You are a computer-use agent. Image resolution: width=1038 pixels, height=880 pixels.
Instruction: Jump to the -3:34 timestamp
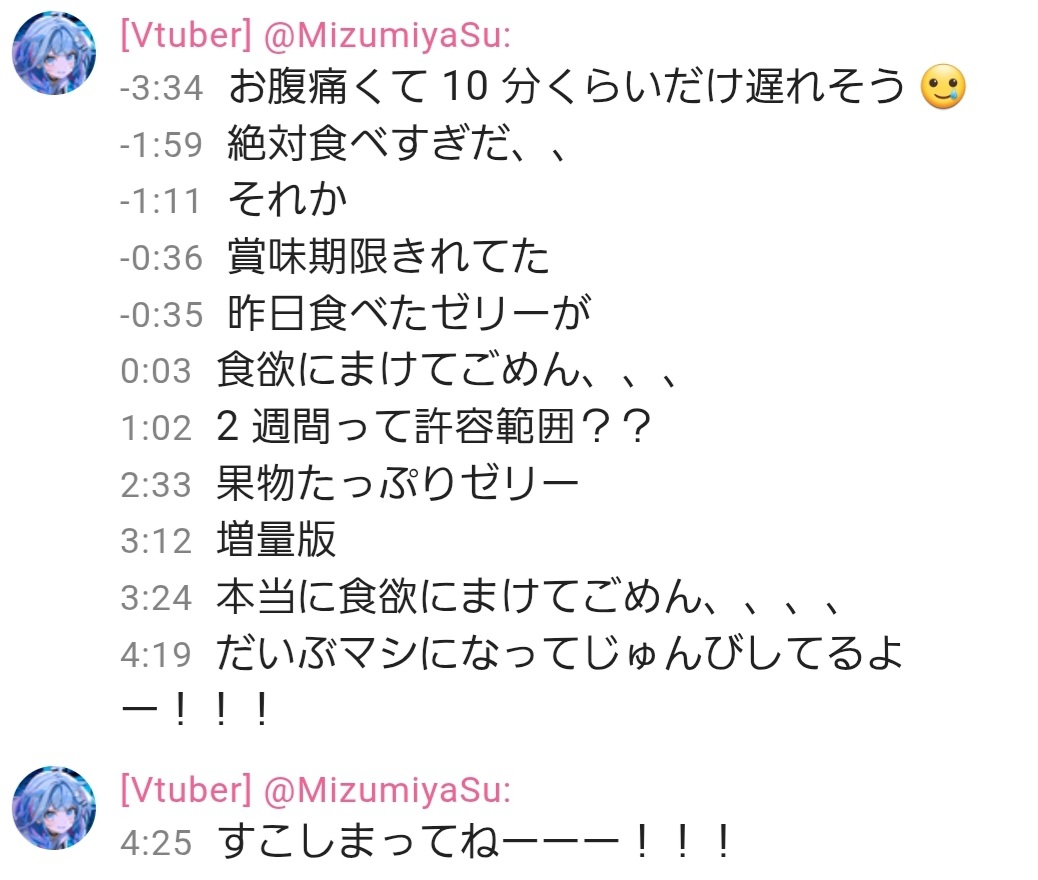coord(161,89)
